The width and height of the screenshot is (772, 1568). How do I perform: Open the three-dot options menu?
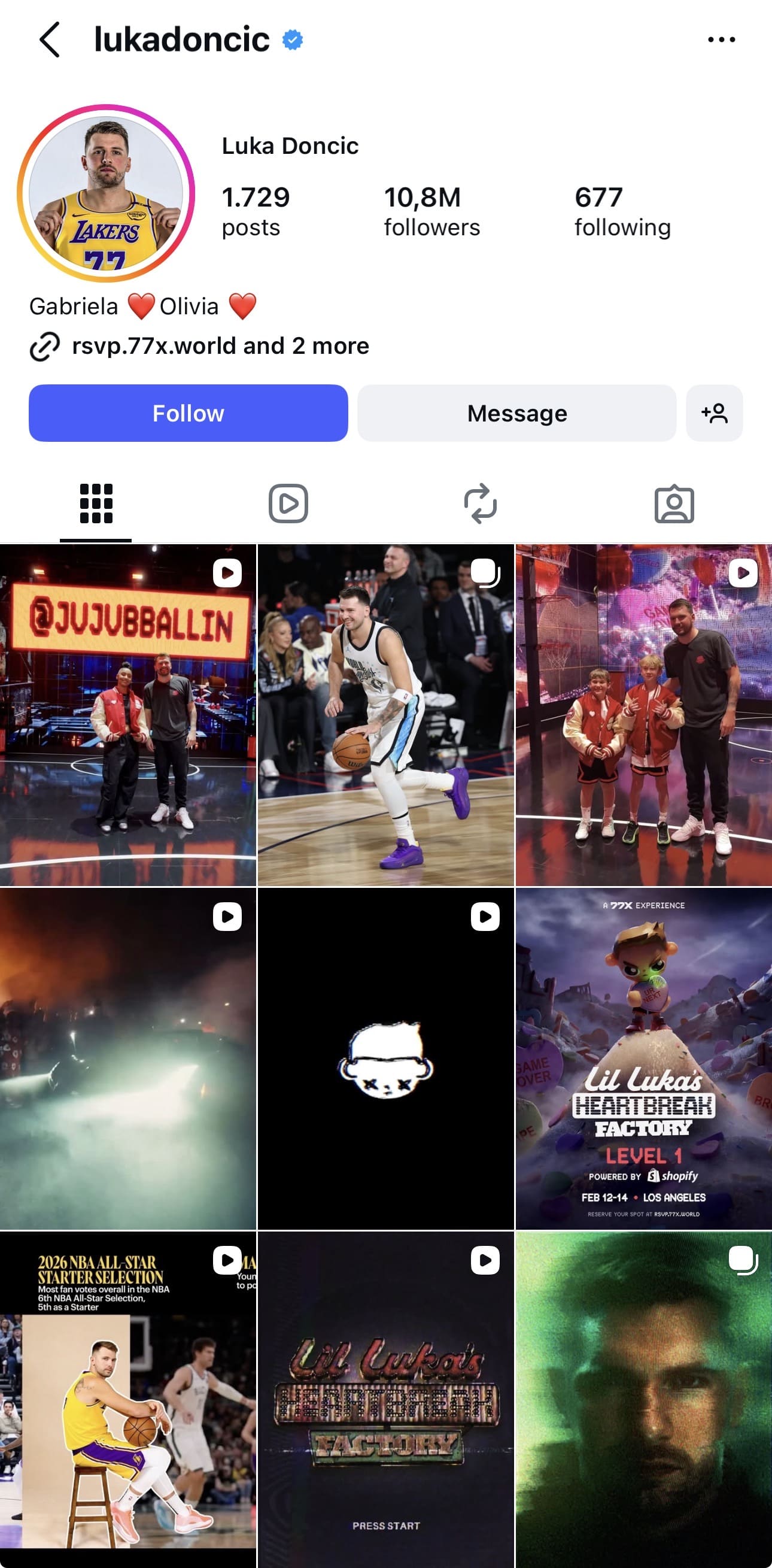coord(722,40)
